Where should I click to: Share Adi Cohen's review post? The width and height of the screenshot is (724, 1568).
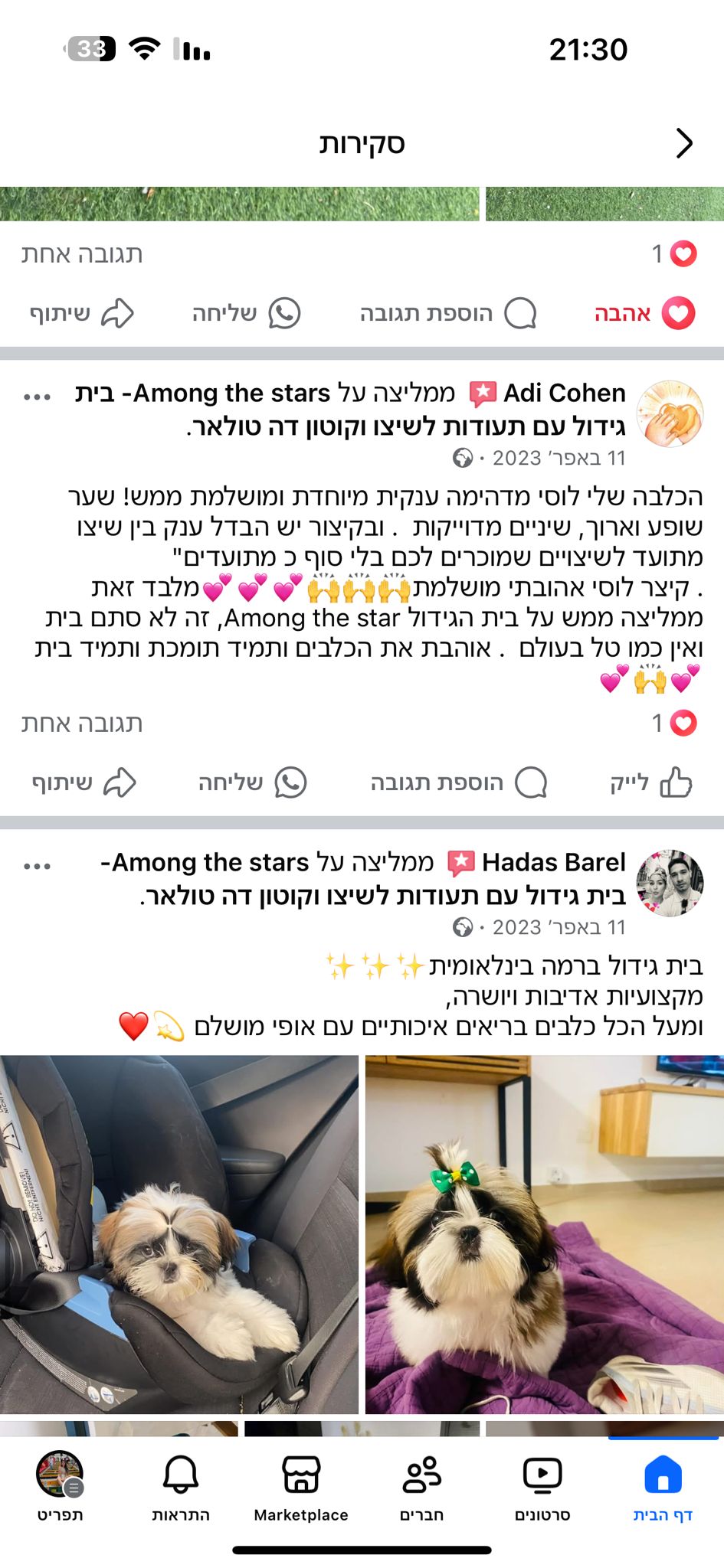point(84,782)
